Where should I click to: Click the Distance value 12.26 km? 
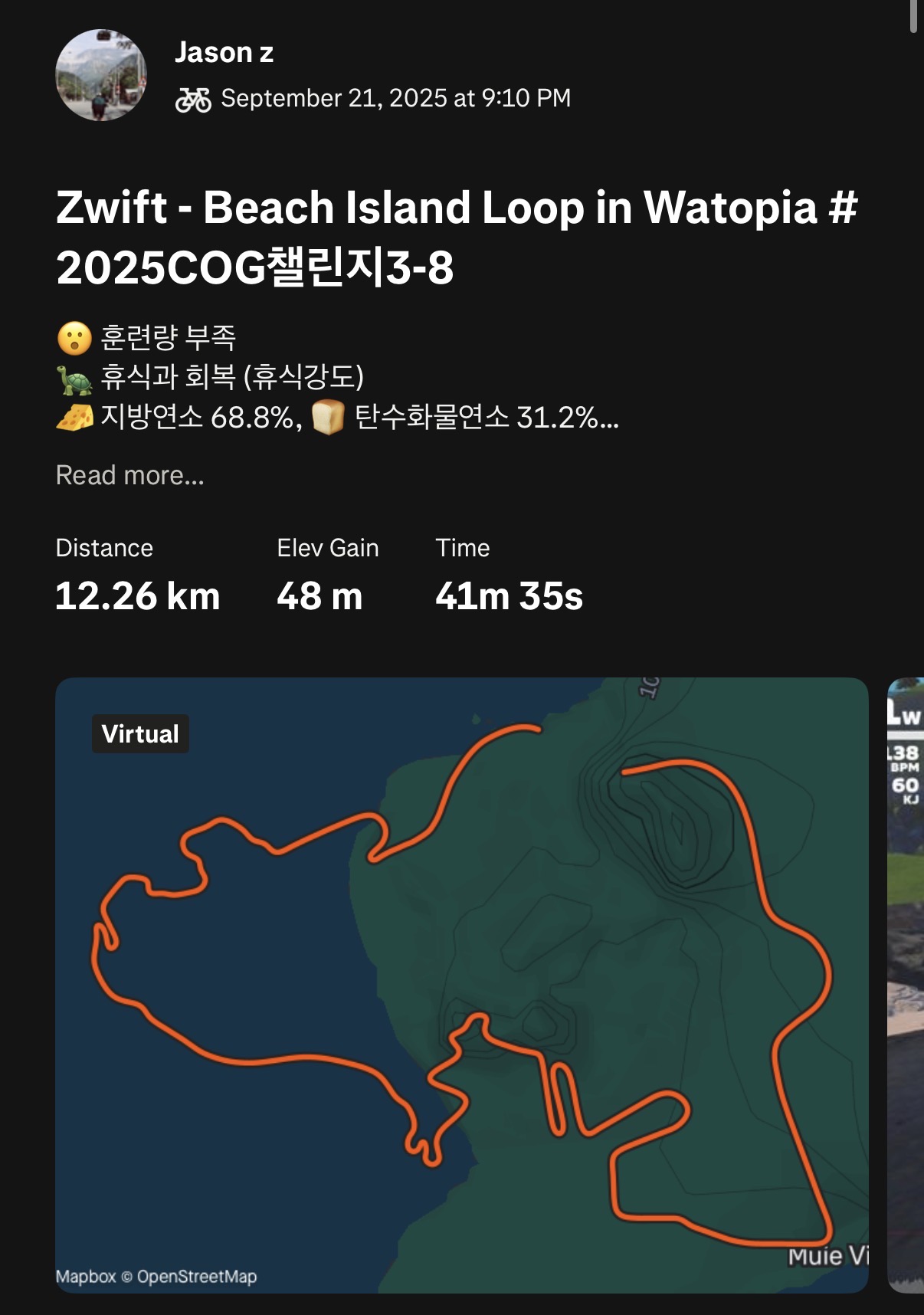(x=137, y=595)
